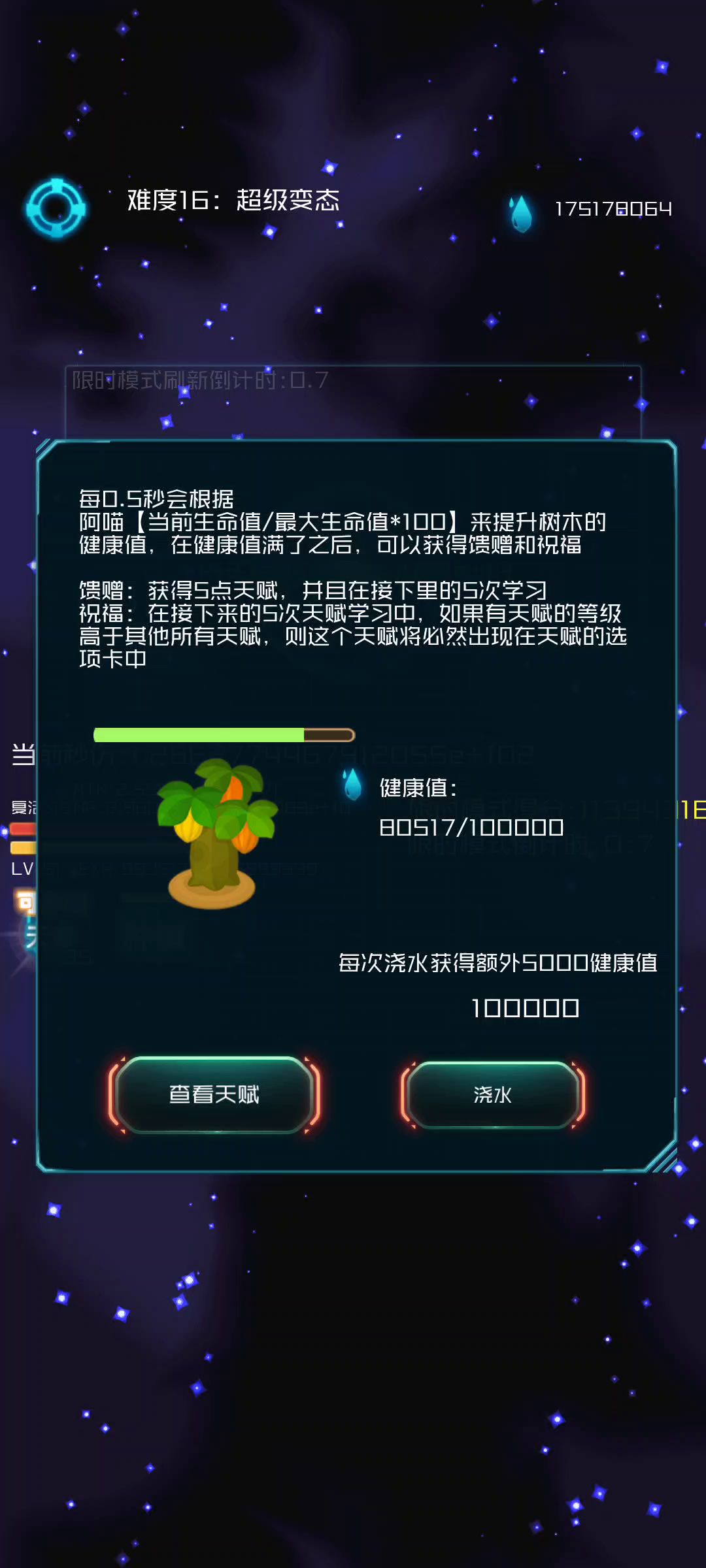The width and height of the screenshot is (706, 1568).
Task: Tap the 查看天赋 button
Action: tap(214, 1094)
